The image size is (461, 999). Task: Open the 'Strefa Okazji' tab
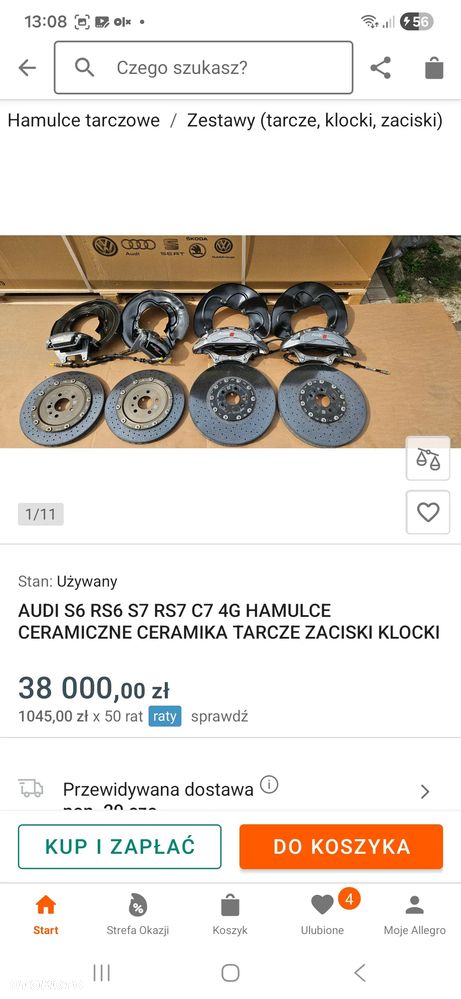point(138,914)
